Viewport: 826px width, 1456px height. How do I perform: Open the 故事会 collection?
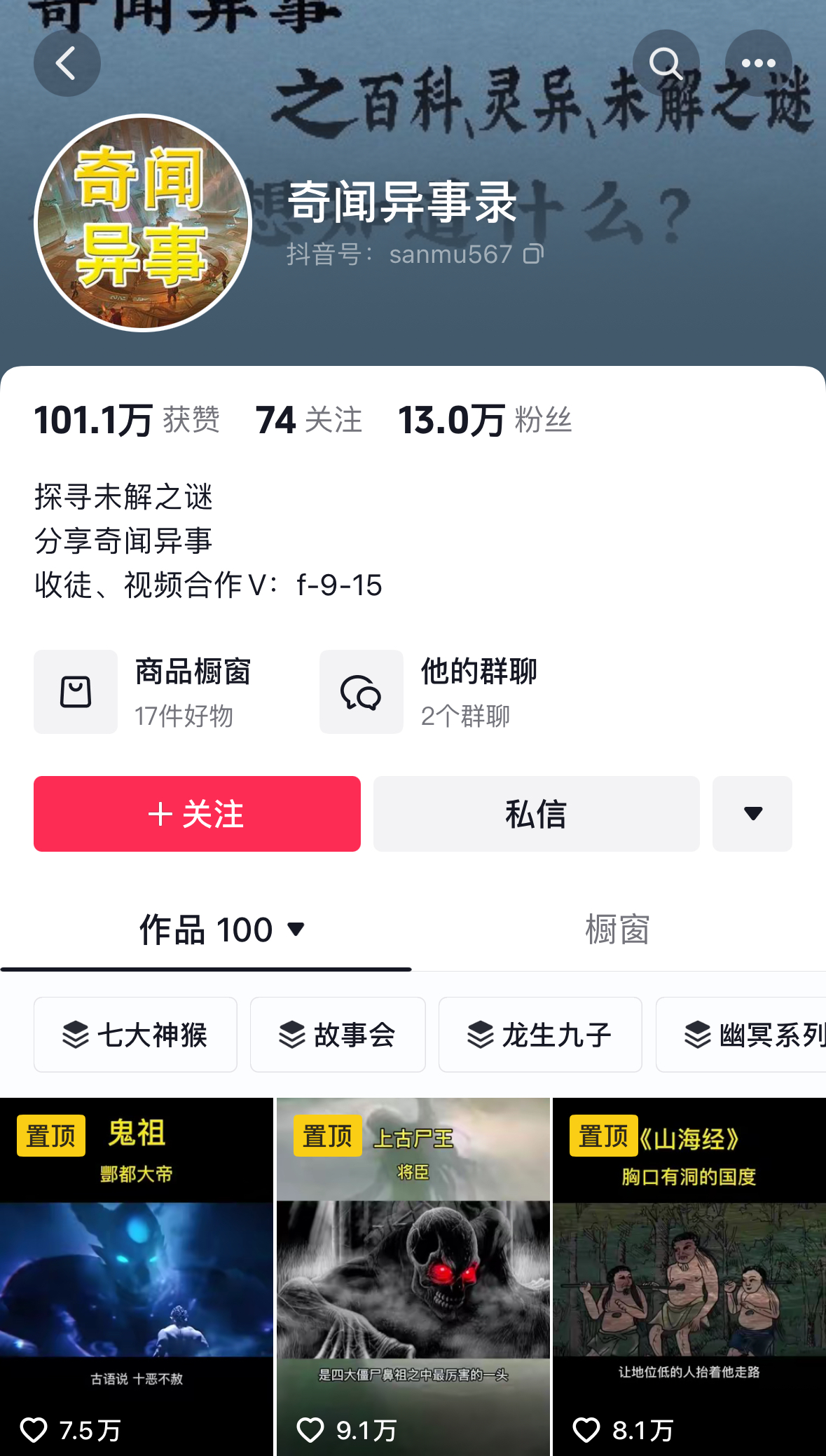pos(338,1035)
